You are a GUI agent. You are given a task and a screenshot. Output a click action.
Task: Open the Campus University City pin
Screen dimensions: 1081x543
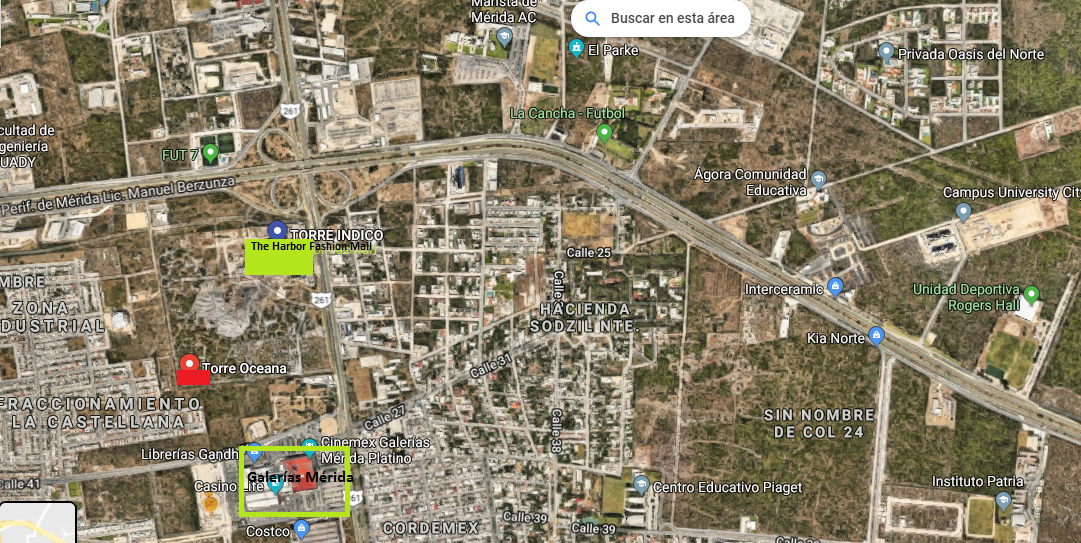pyautogui.click(x=963, y=211)
